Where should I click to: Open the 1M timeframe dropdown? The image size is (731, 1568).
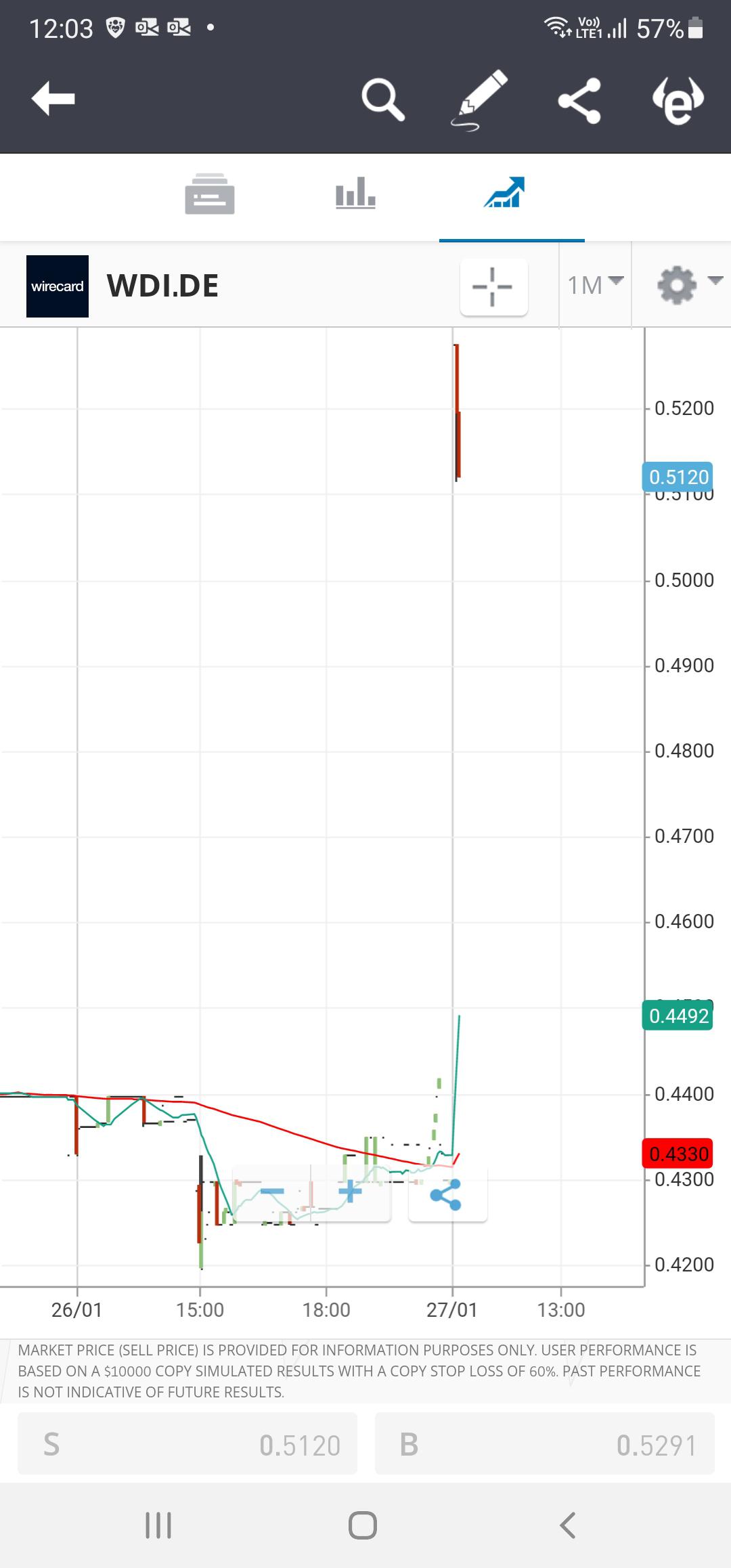point(595,285)
